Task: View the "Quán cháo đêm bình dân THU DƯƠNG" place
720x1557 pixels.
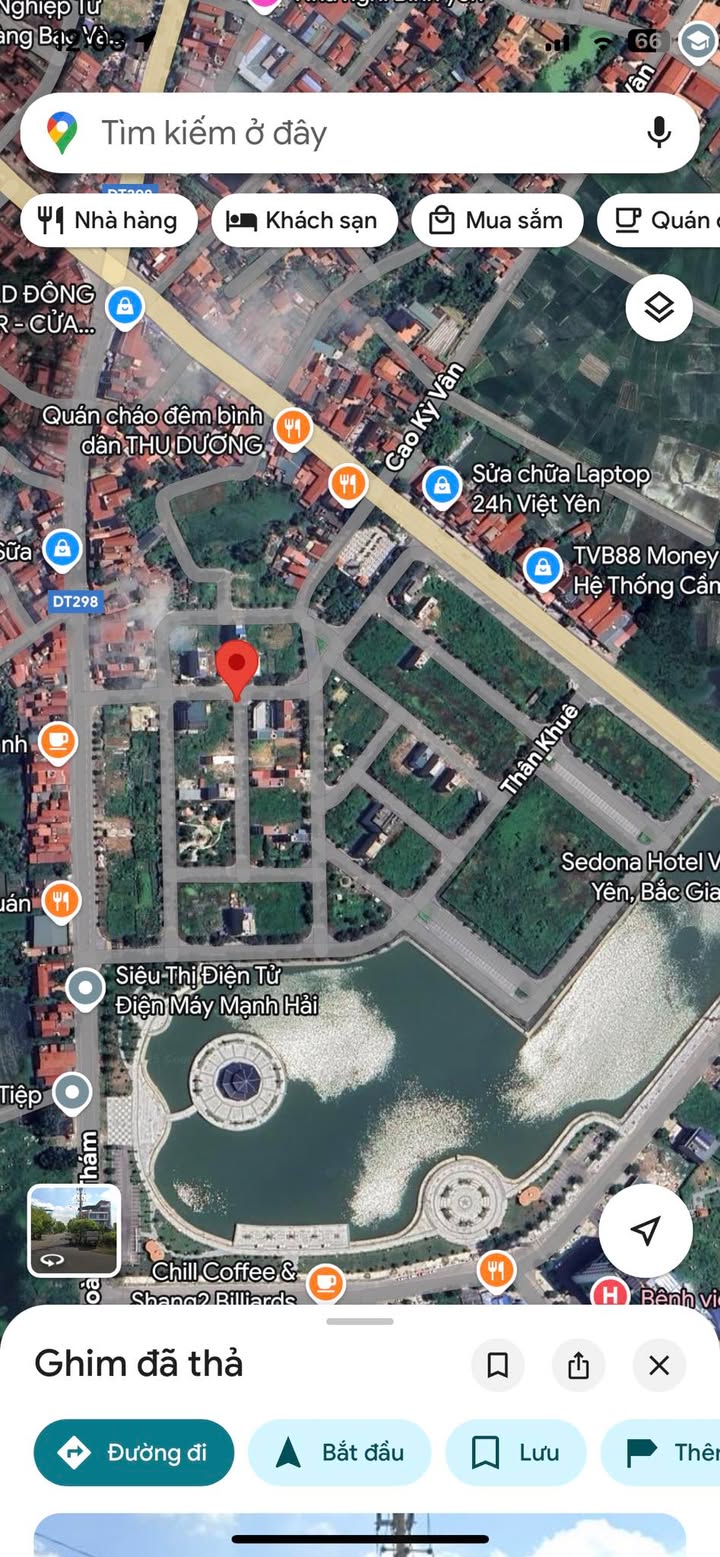Action: [x=292, y=428]
